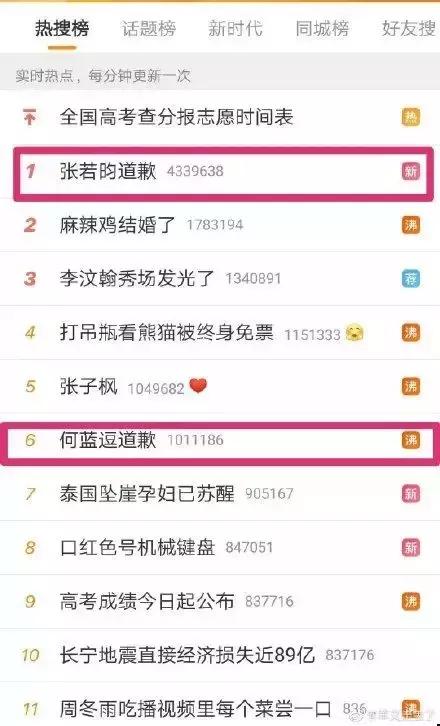The height and width of the screenshot is (726, 440).
Task: Select the 好友搜 tab
Action: click(408, 29)
